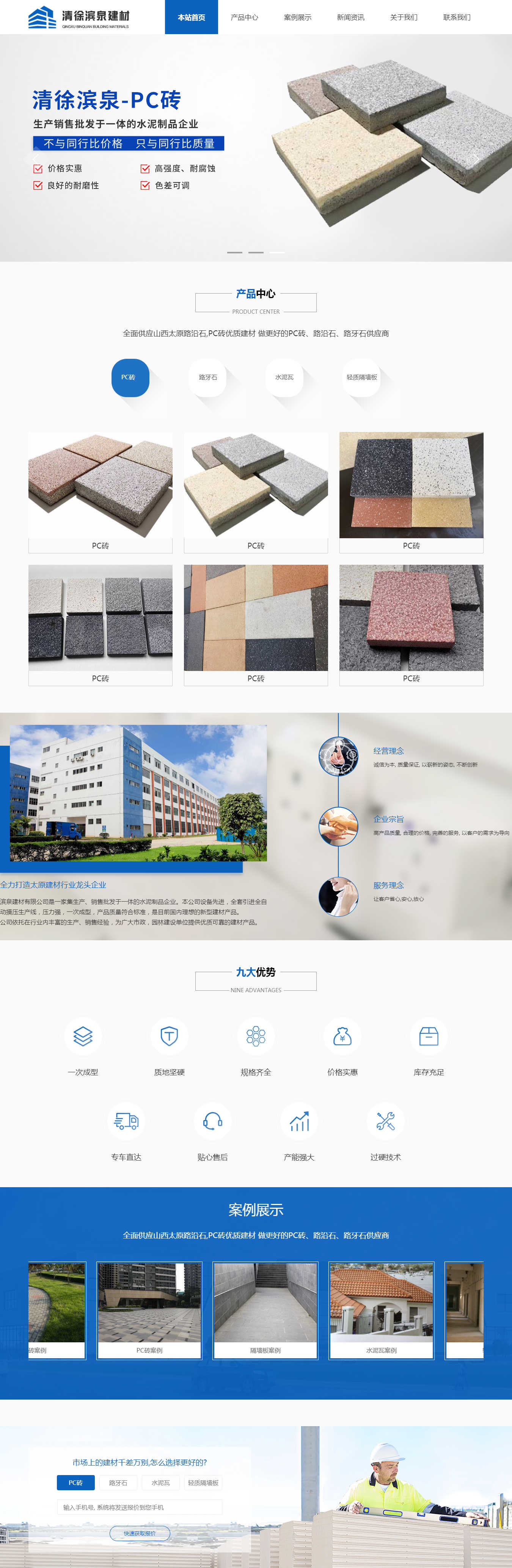The width and height of the screenshot is (512, 1568).
Task: Switch to the 案例展示 page
Action: coord(297,17)
